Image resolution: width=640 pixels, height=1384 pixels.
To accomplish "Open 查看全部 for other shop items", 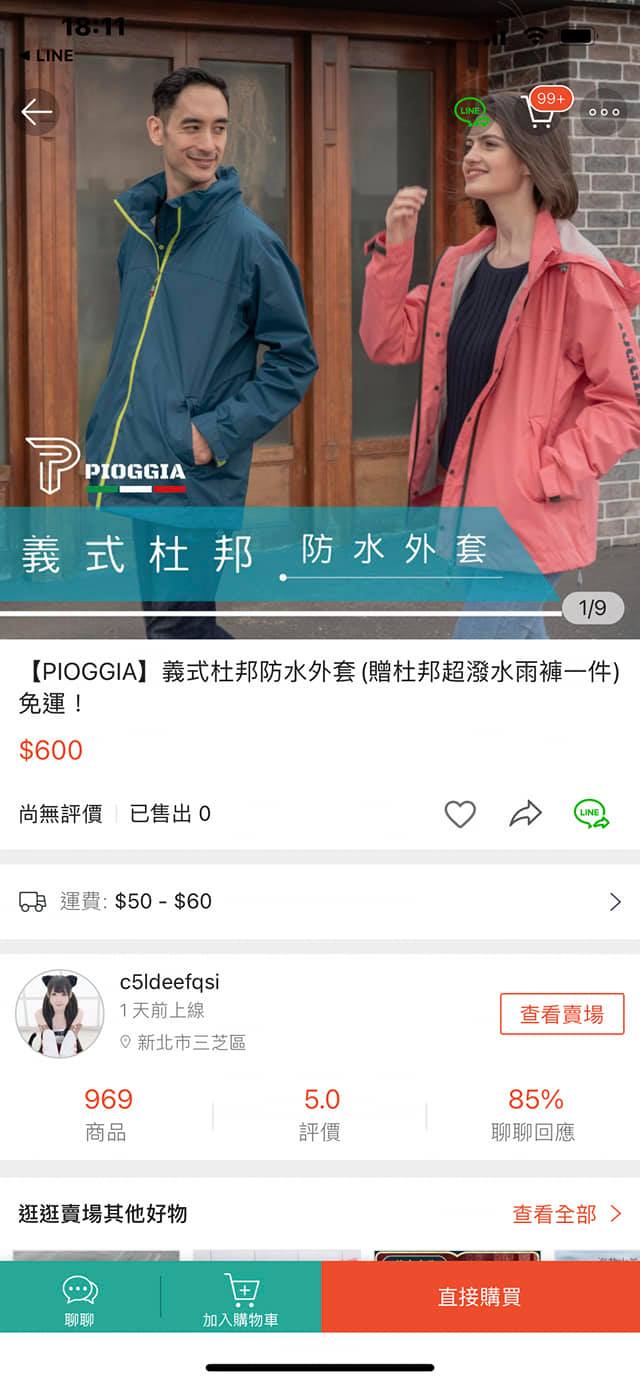I will [567, 1214].
